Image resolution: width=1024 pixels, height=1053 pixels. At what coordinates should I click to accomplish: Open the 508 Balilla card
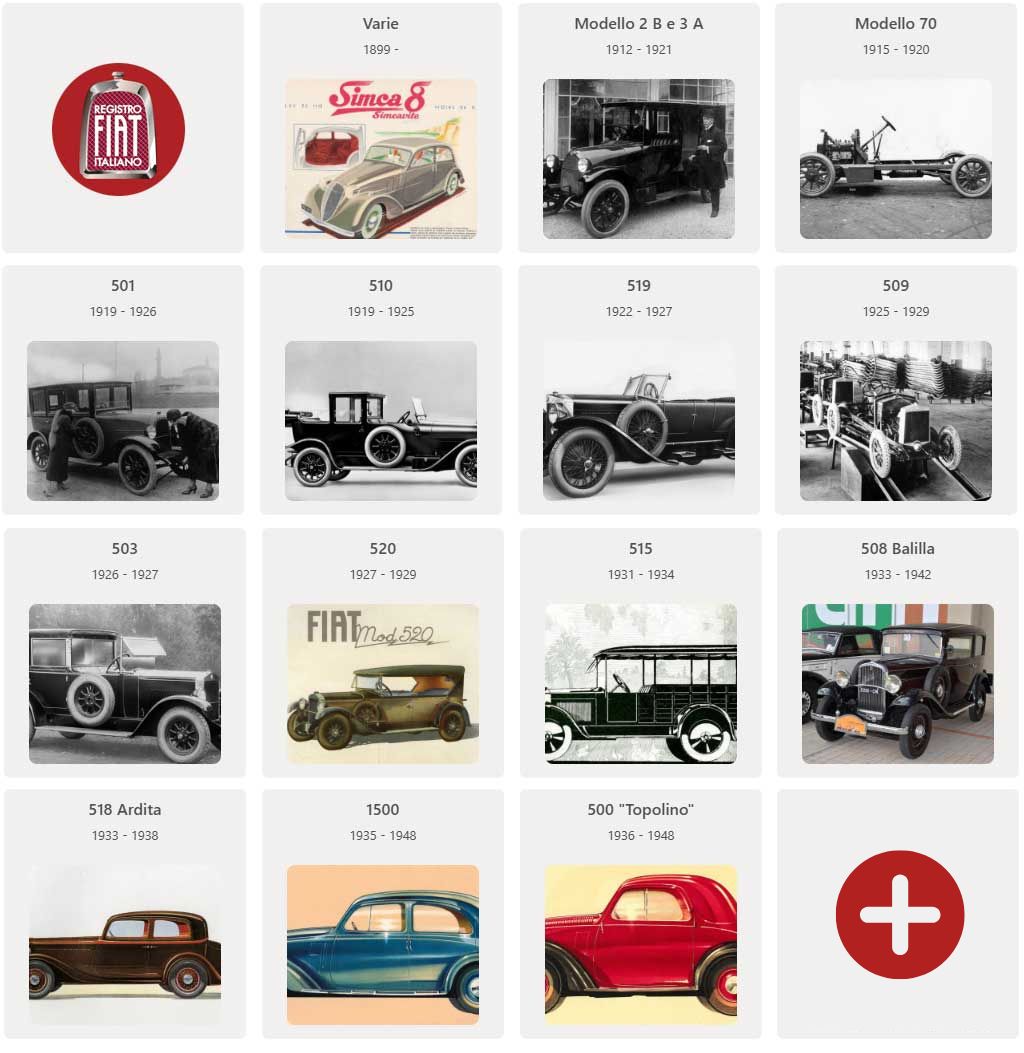pos(897,683)
